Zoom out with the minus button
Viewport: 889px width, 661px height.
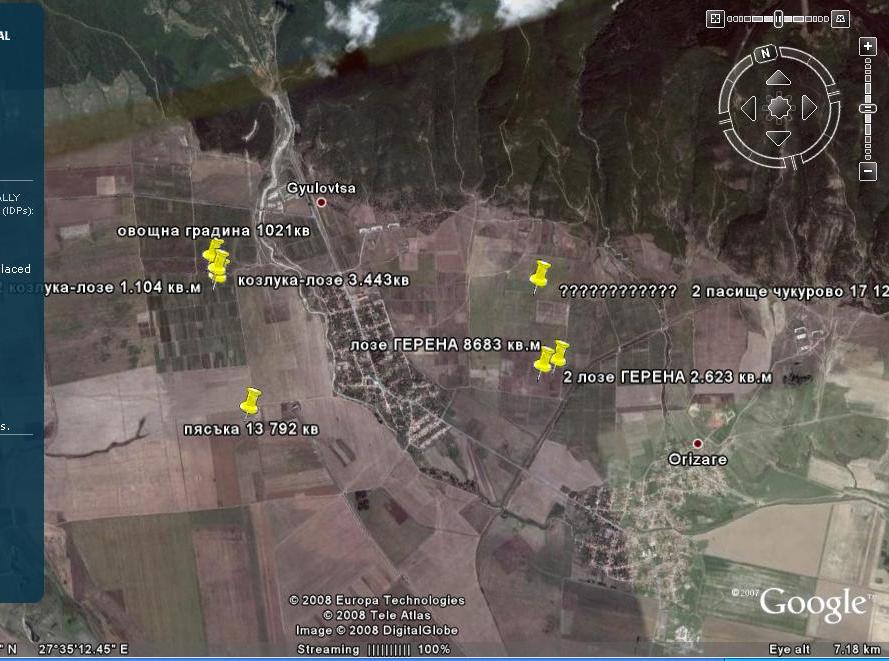click(867, 172)
